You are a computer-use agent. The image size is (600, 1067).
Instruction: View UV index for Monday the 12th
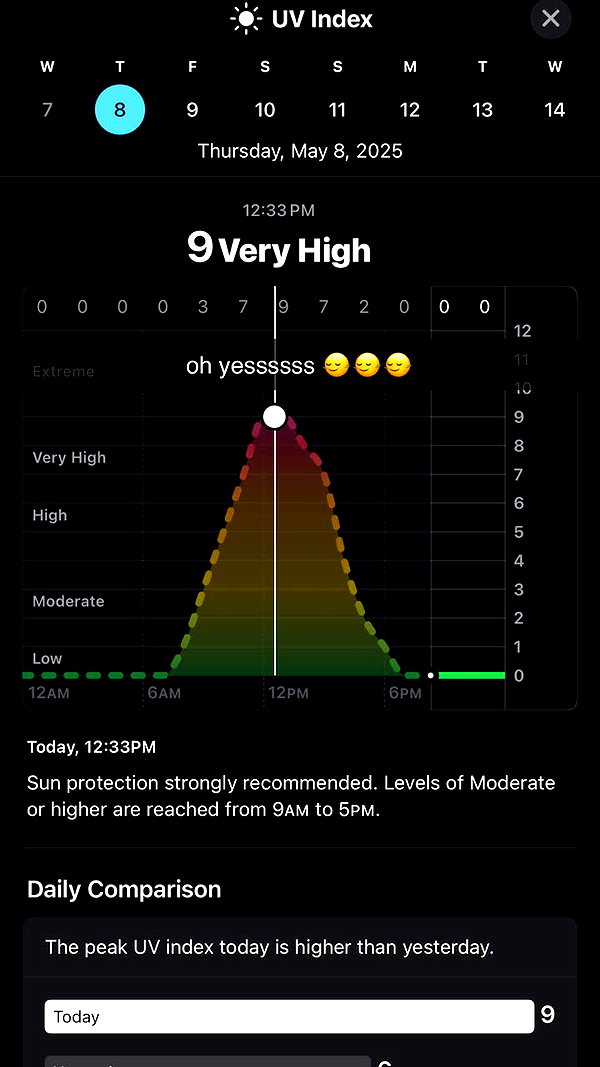(x=410, y=110)
